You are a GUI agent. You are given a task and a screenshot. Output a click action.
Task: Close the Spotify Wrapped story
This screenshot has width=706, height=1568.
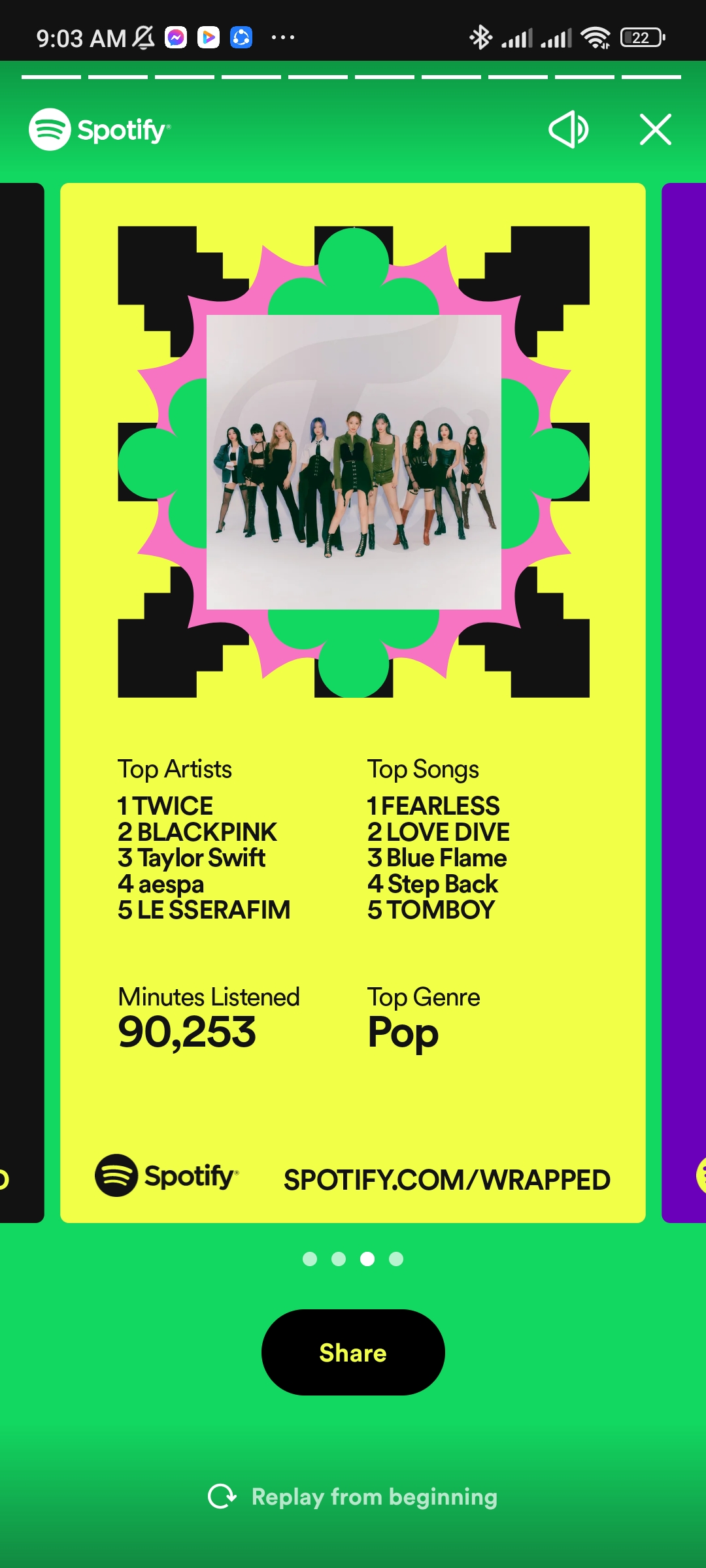pos(655,129)
